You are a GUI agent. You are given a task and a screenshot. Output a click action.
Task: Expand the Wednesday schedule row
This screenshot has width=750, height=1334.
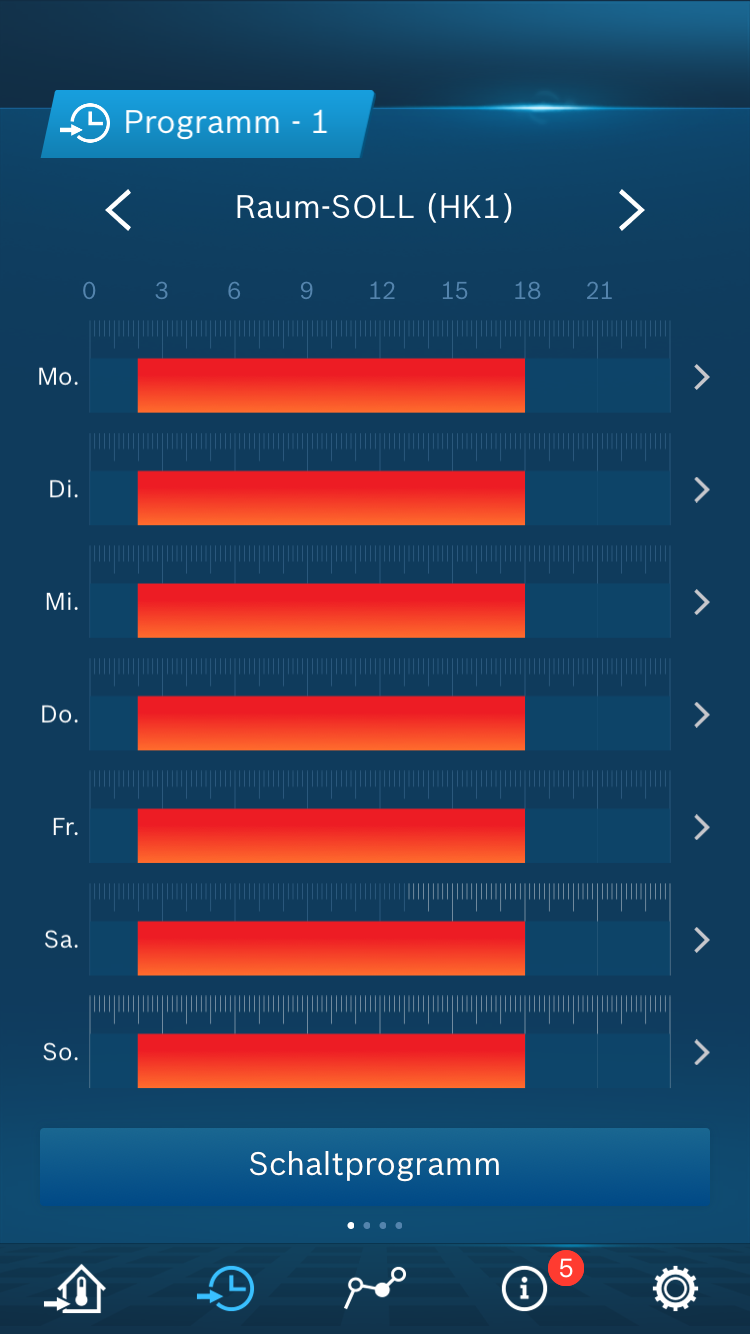pyautogui.click(x=701, y=602)
